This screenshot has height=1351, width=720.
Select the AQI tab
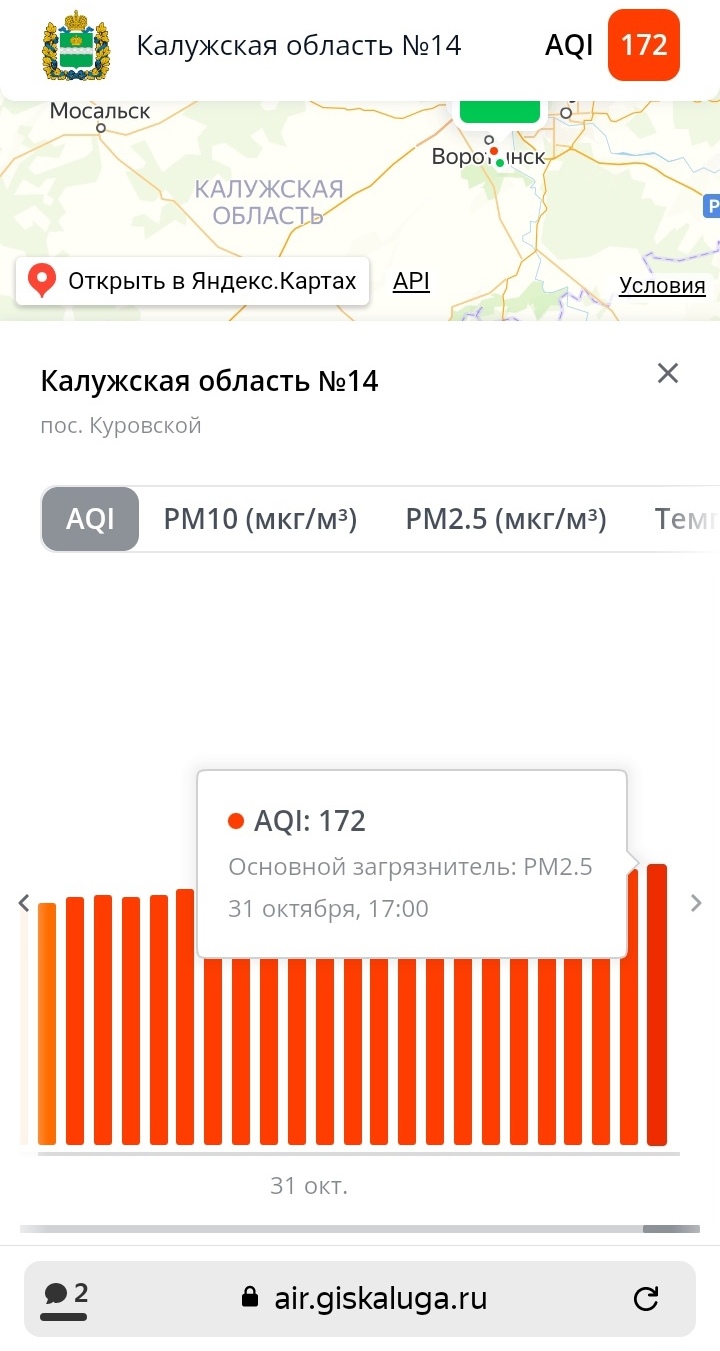(x=90, y=519)
